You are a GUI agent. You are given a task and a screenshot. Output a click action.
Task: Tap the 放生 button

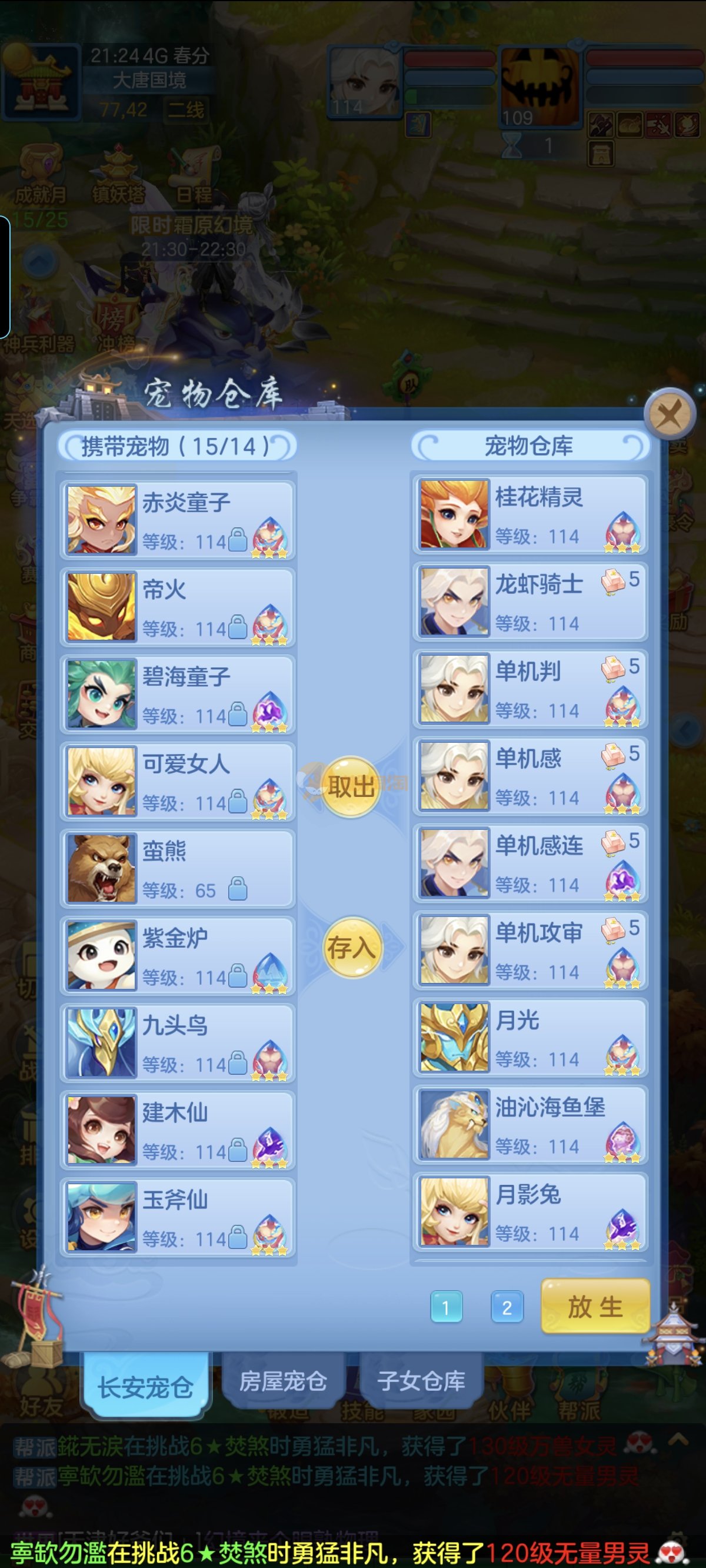595,1306
